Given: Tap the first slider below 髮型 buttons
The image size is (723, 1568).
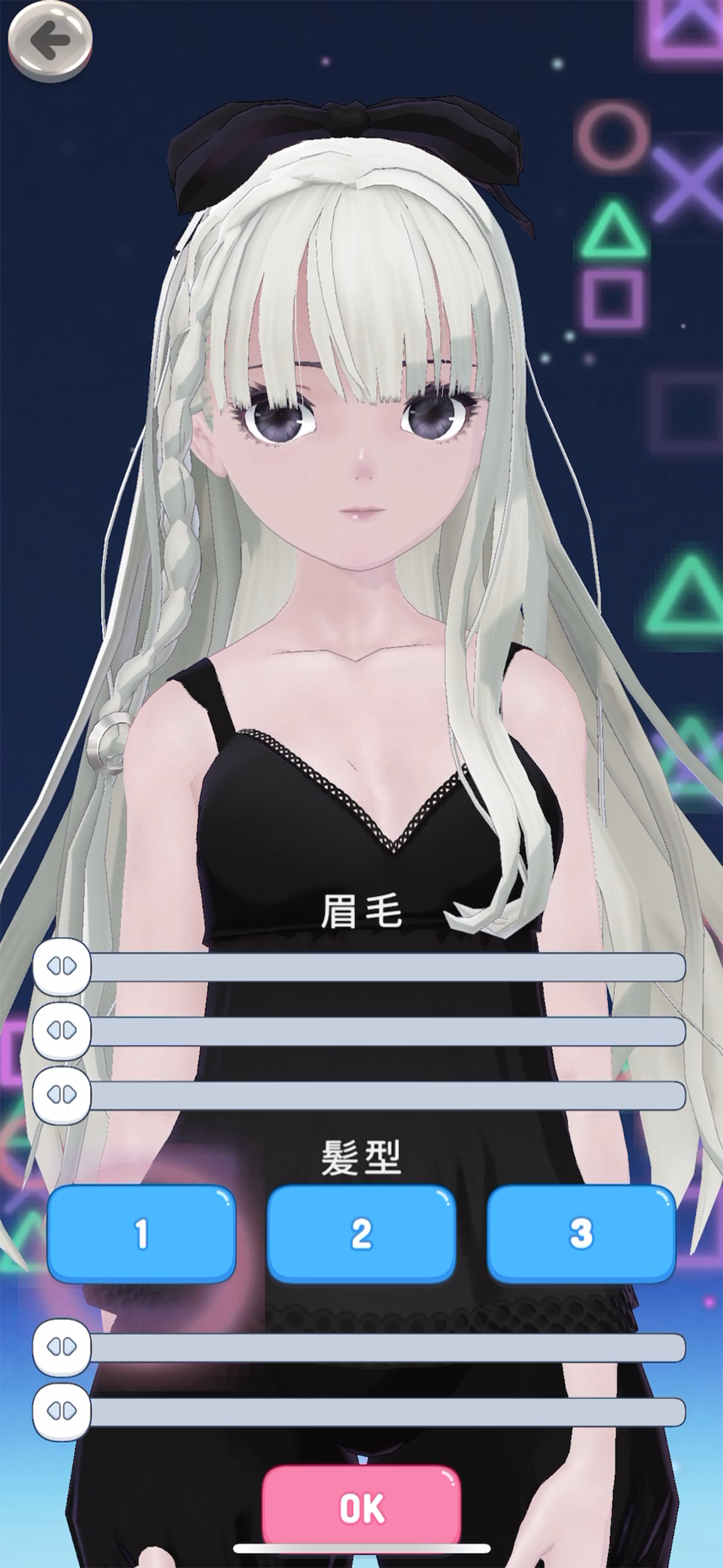Looking at the screenshot, I should (62, 1347).
